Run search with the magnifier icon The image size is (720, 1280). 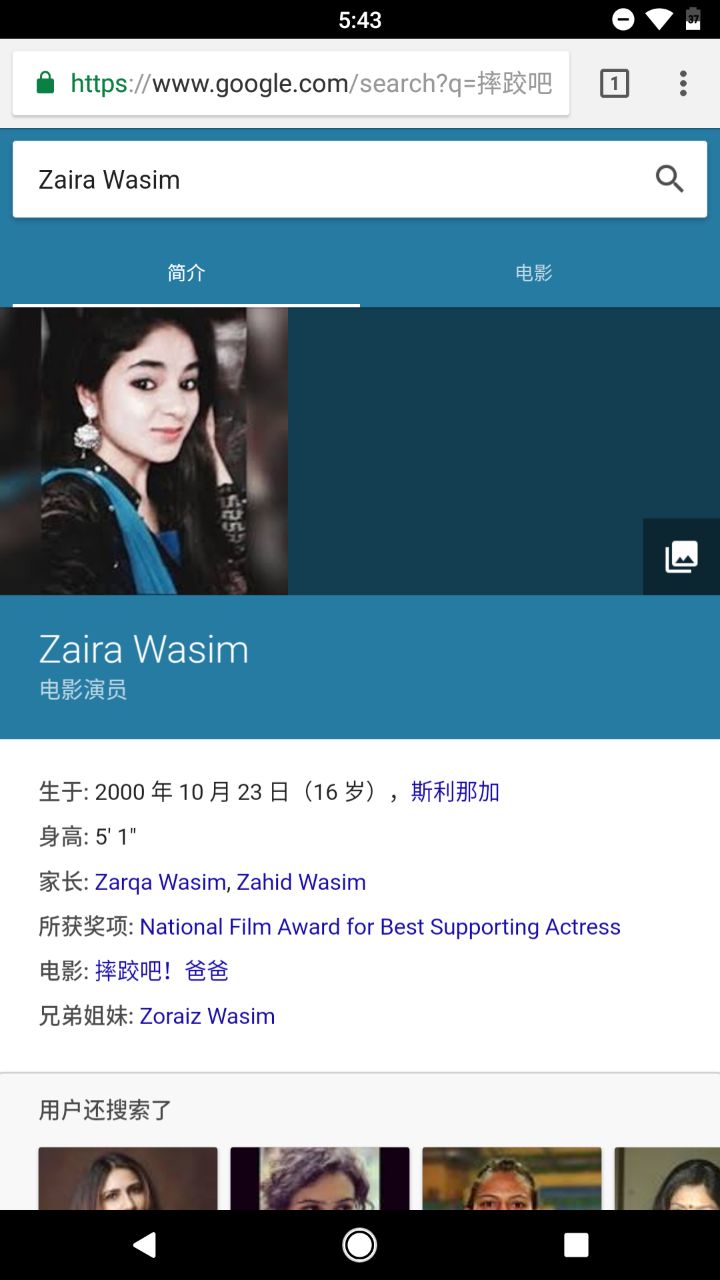[669, 180]
